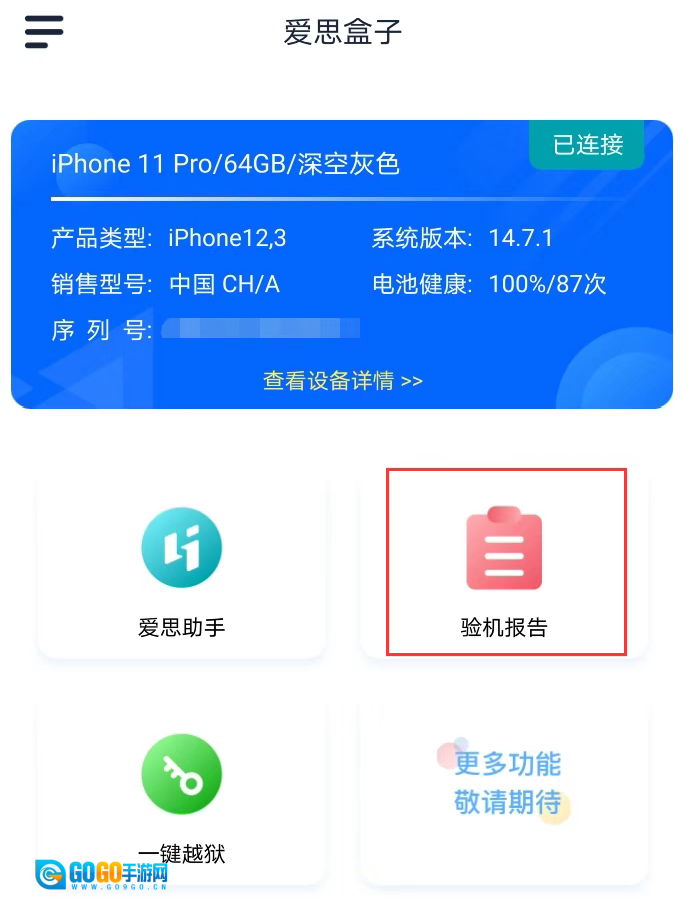This screenshot has width=698, height=900.
Task: Select the 一键越狱 card
Action: pos(181,792)
